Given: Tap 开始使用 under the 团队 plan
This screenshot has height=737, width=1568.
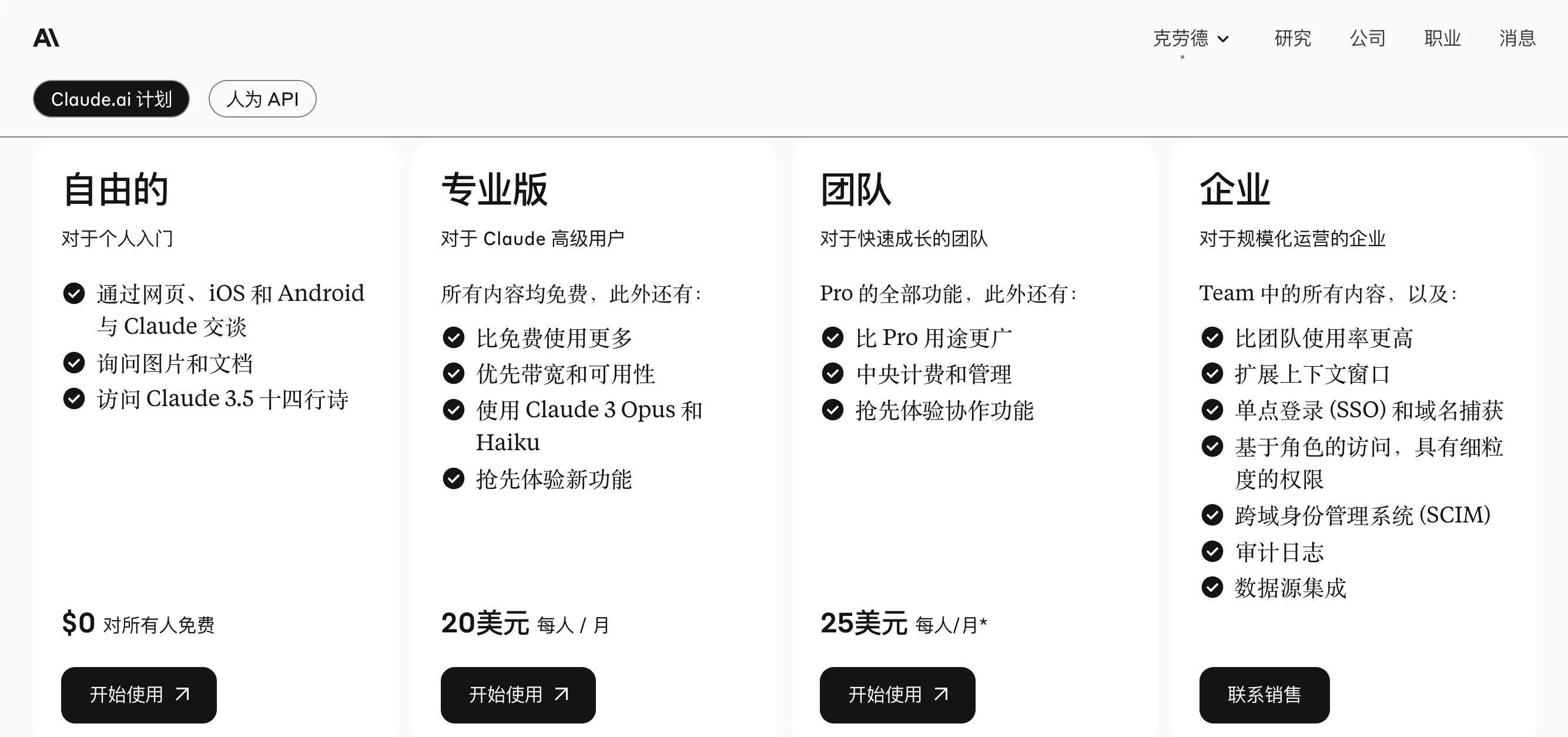Looking at the screenshot, I should 897,695.
